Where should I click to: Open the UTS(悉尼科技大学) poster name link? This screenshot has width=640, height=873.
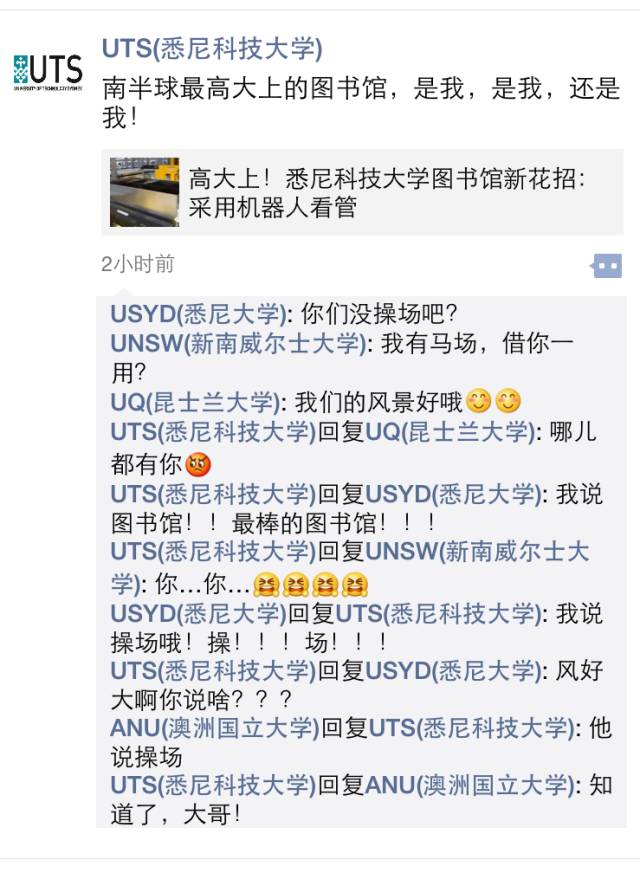212,49
